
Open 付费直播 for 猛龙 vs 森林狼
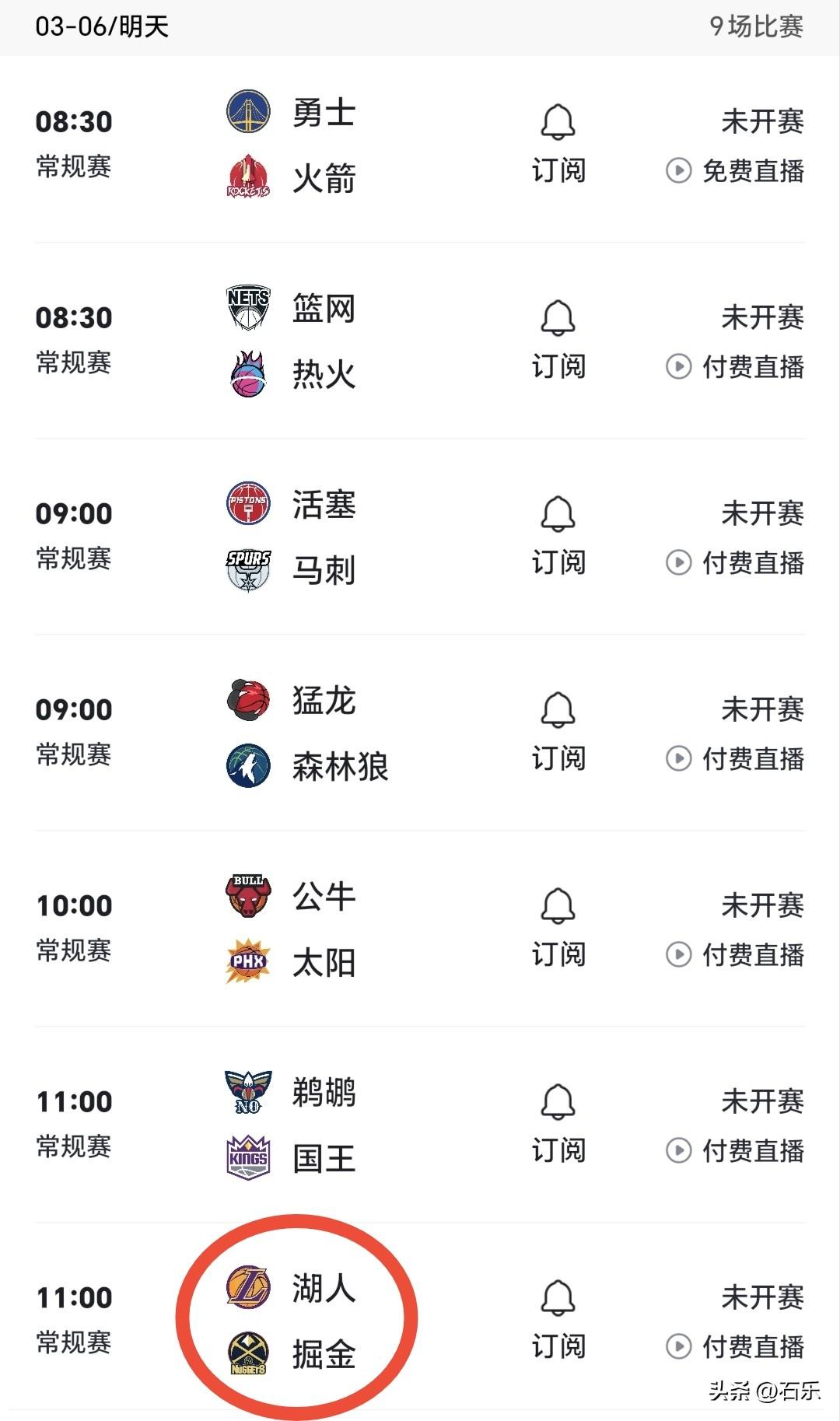point(735,758)
